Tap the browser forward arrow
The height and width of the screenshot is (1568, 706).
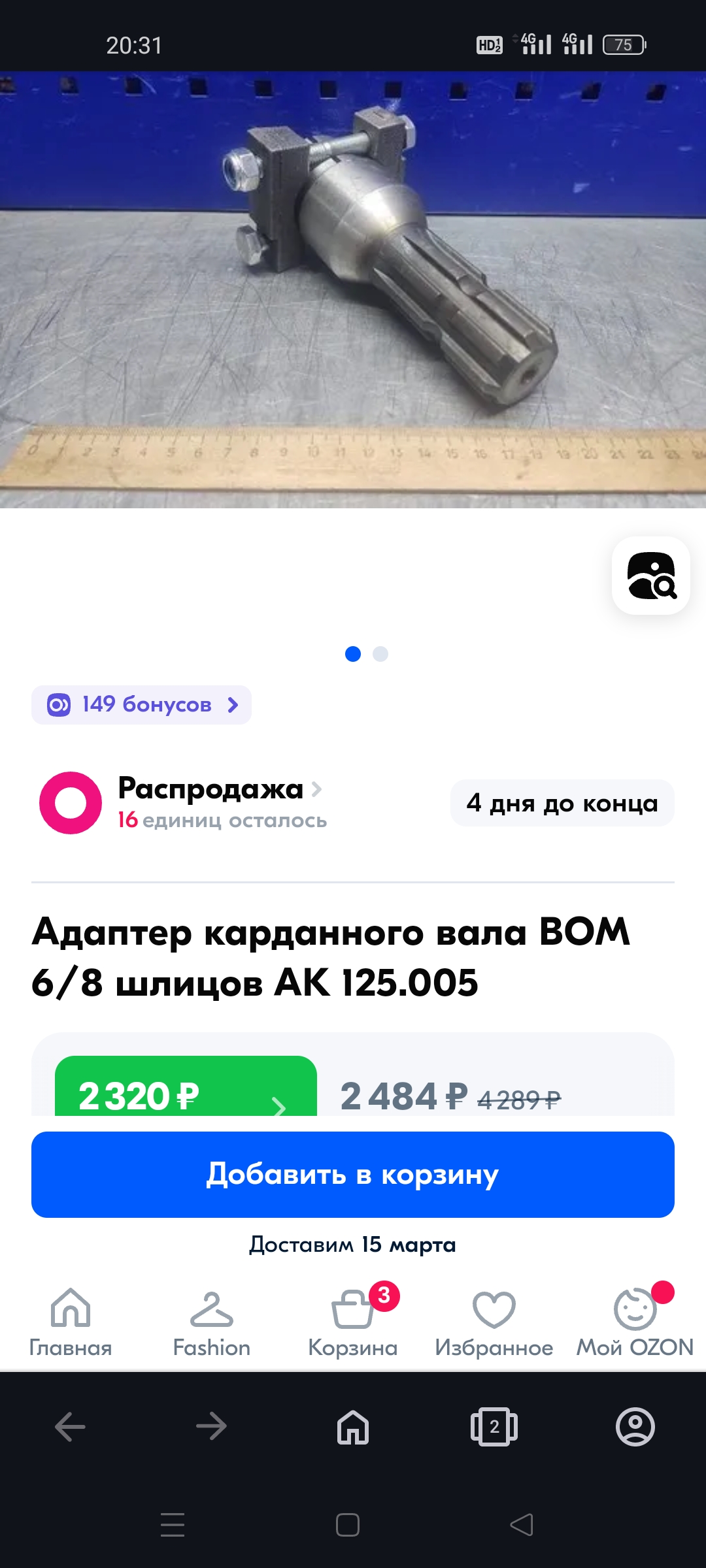[x=211, y=1426]
